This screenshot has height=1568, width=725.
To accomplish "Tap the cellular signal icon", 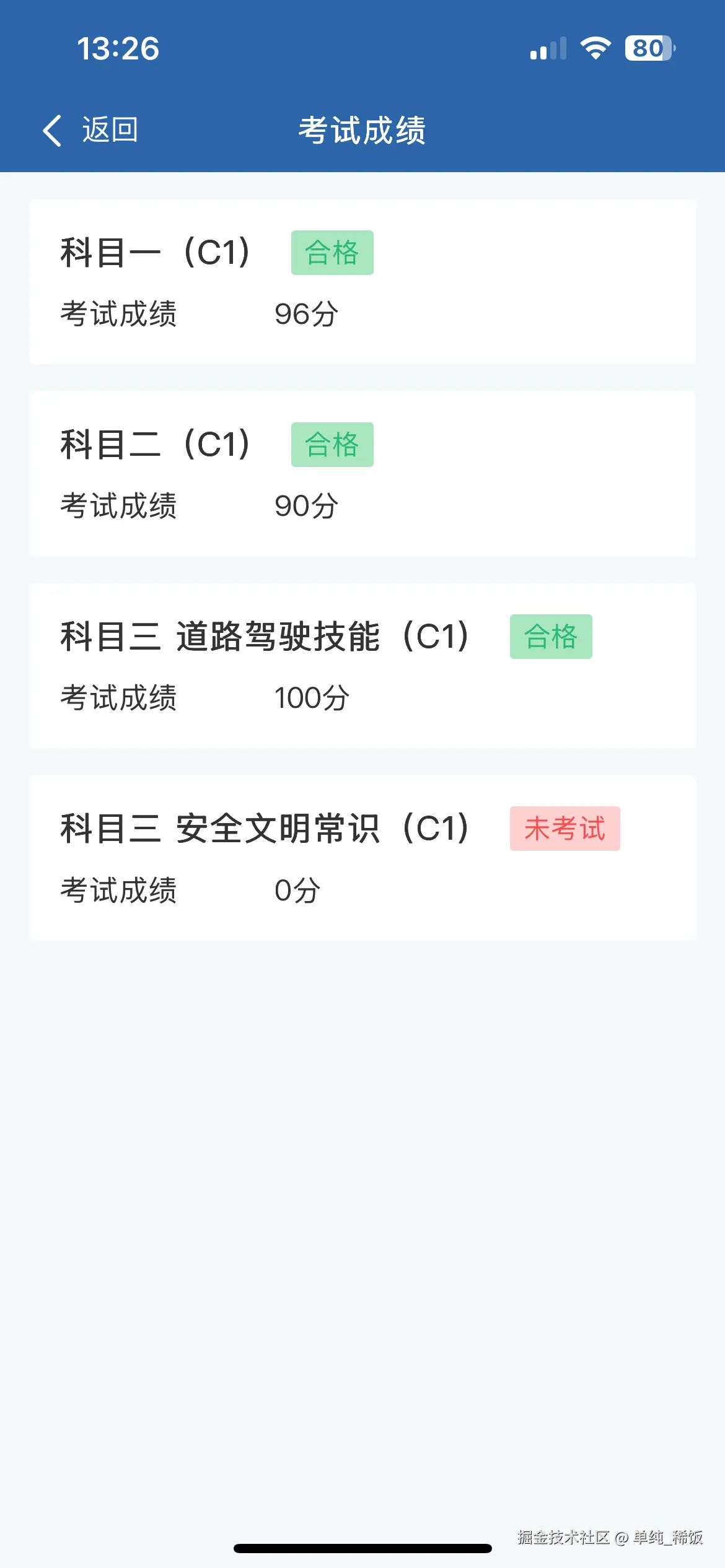I will [548, 48].
